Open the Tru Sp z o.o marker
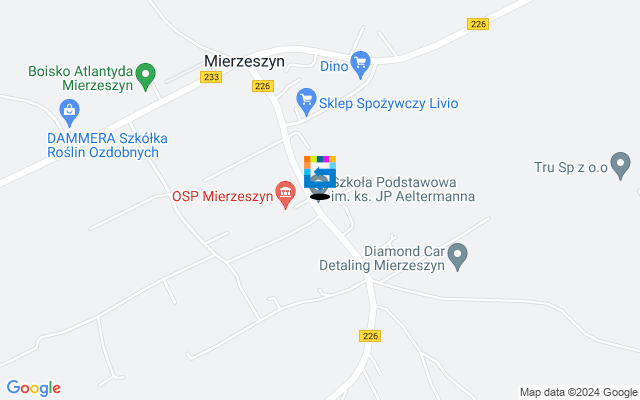 (620, 162)
